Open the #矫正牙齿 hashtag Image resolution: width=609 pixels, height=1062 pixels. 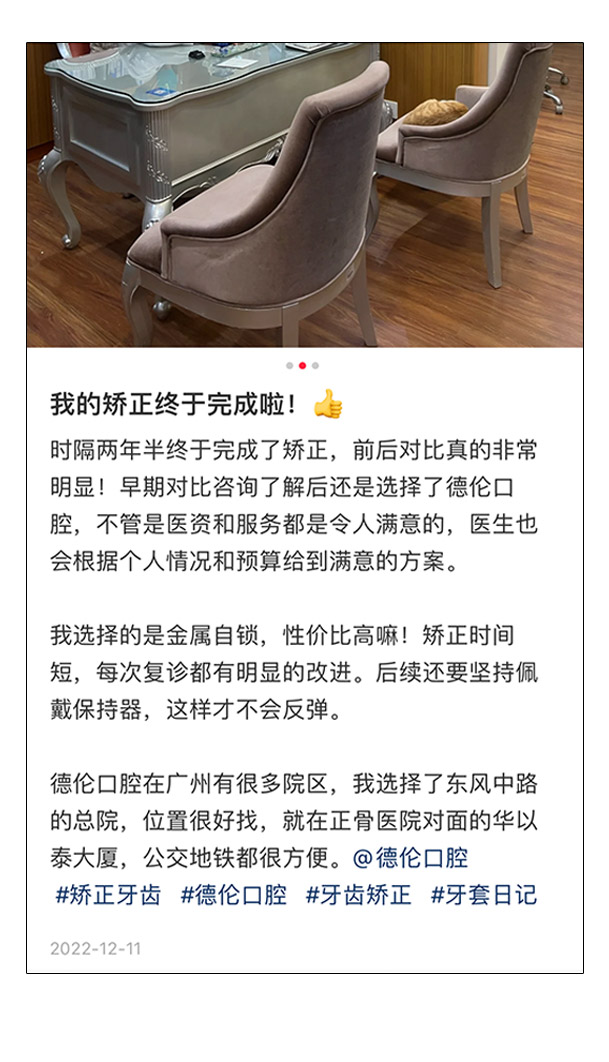pos(108,895)
